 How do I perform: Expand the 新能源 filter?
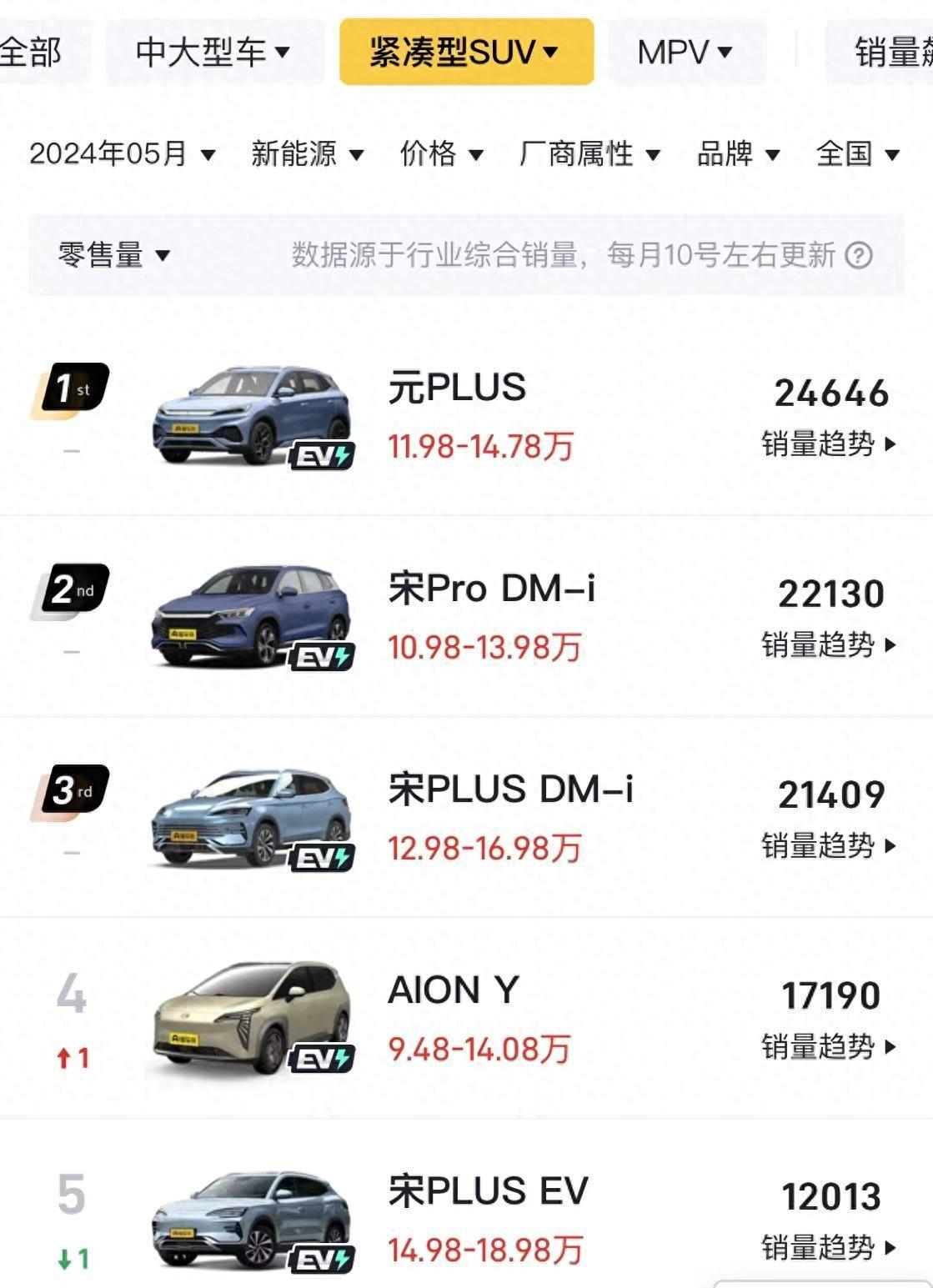307,153
